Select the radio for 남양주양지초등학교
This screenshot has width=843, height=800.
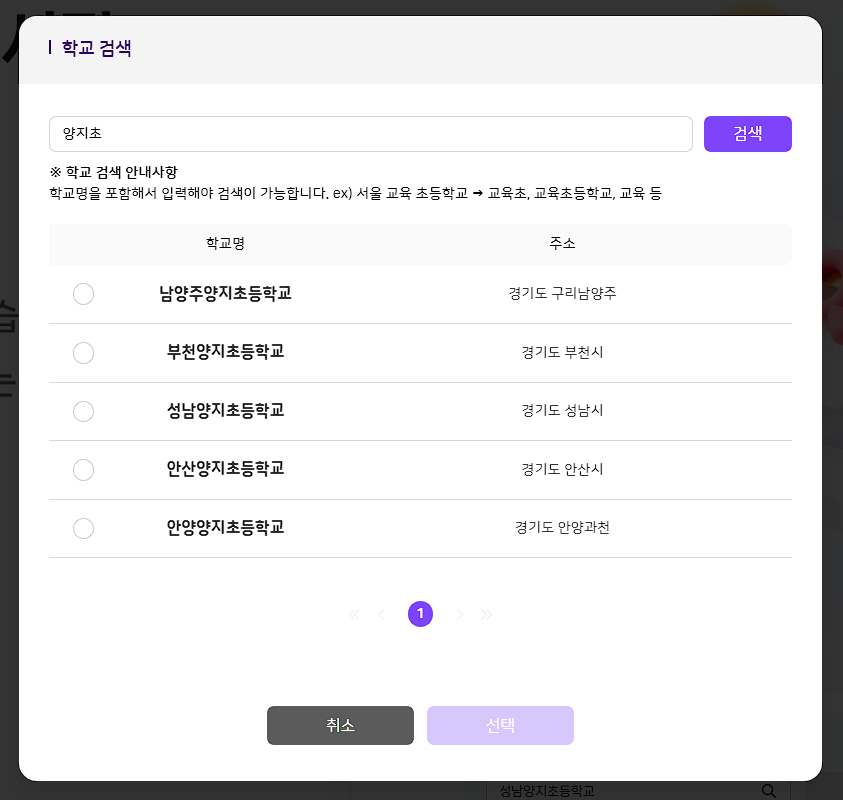[x=84, y=294]
